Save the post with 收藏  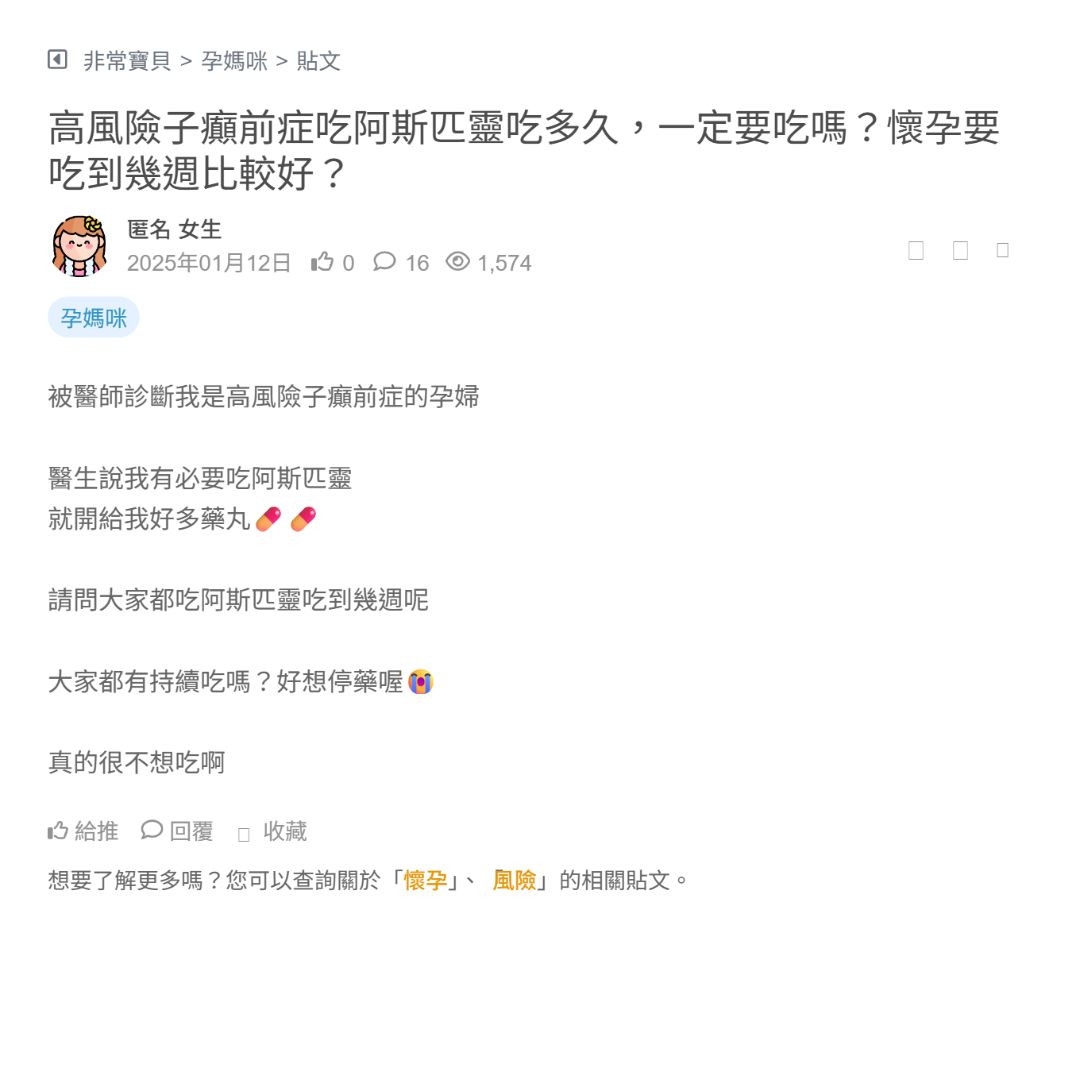(x=273, y=832)
